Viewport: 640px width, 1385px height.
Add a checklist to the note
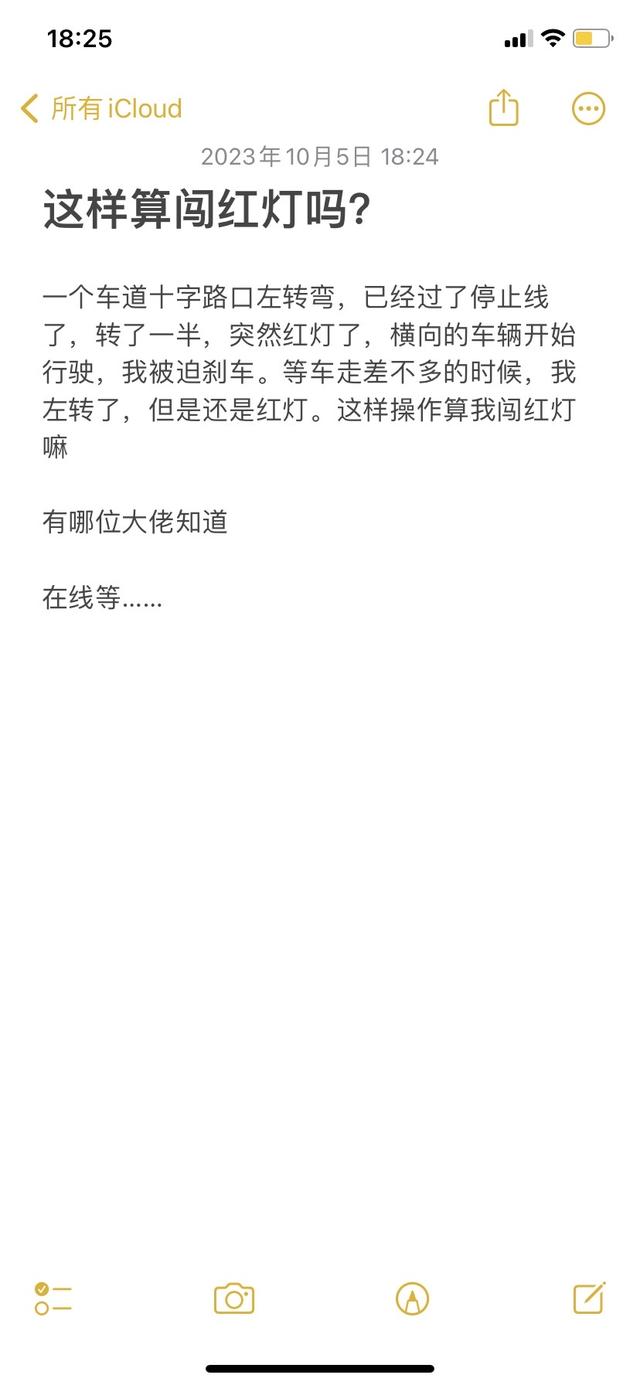coord(53,1298)
